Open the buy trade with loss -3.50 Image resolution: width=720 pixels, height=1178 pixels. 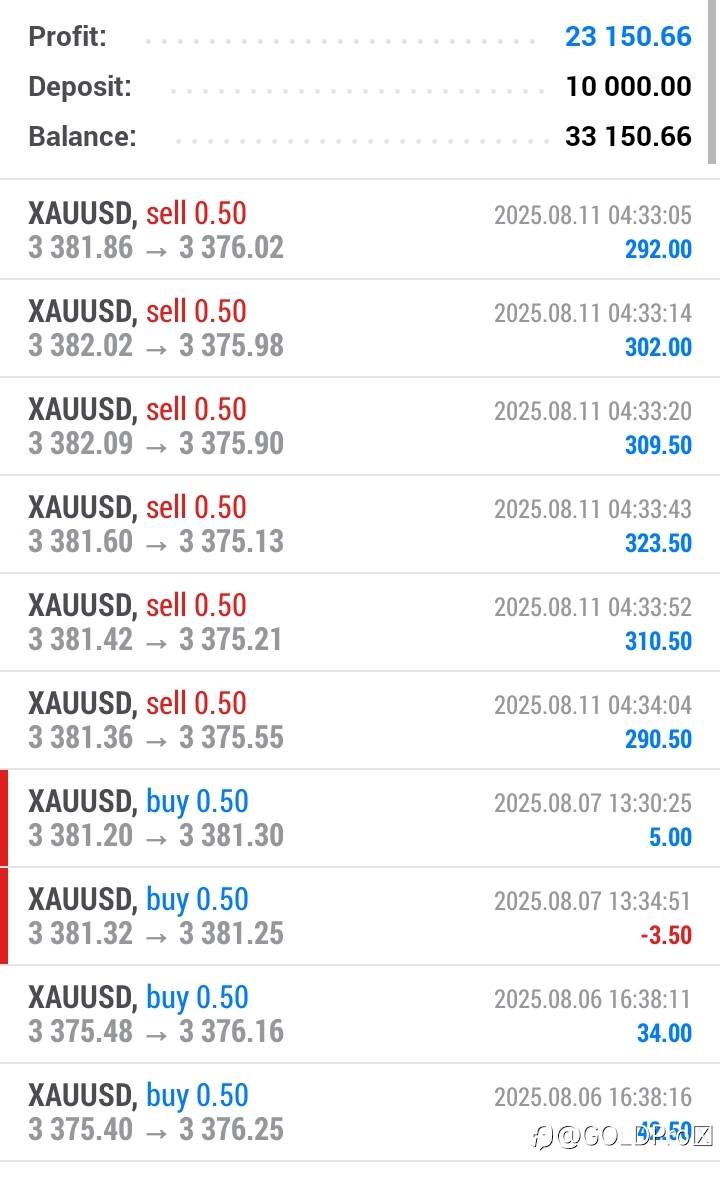(360, 917)
